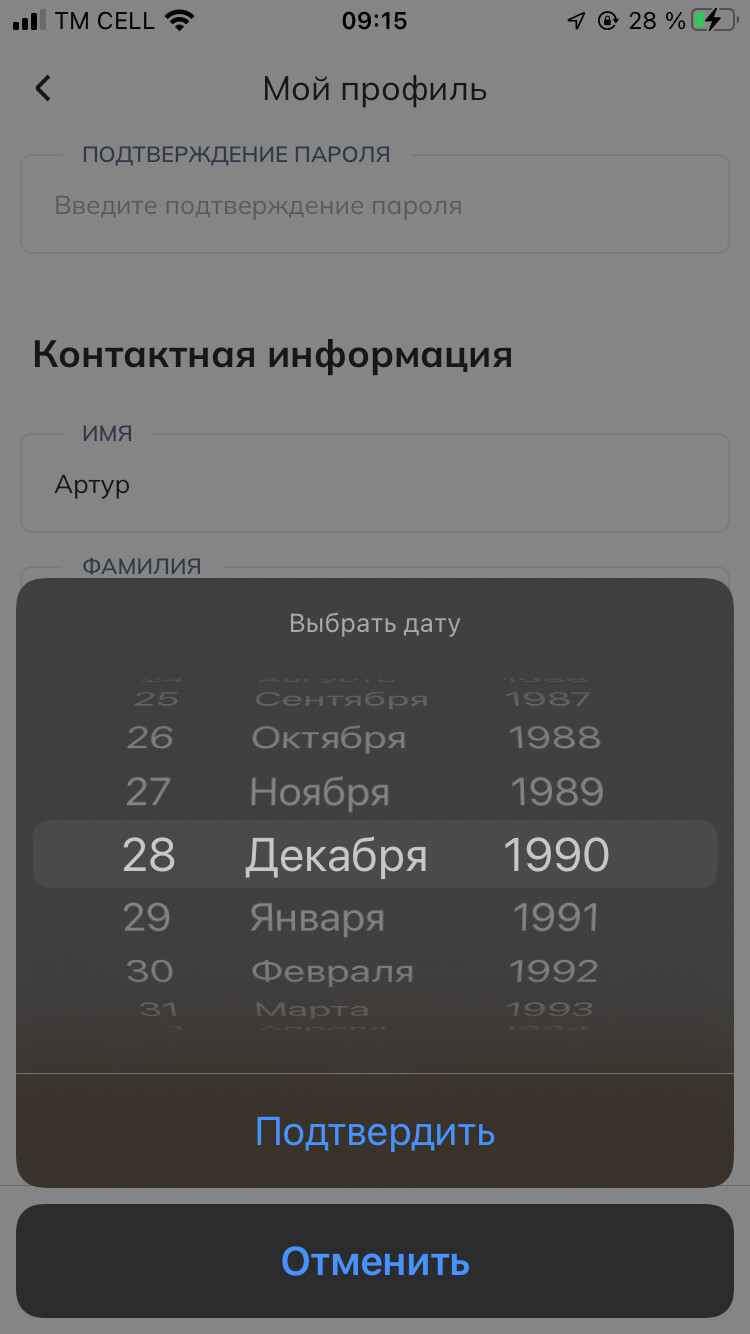Pick year 1988 in the picker
750x1334 pixels.
(x=555, y=738)
